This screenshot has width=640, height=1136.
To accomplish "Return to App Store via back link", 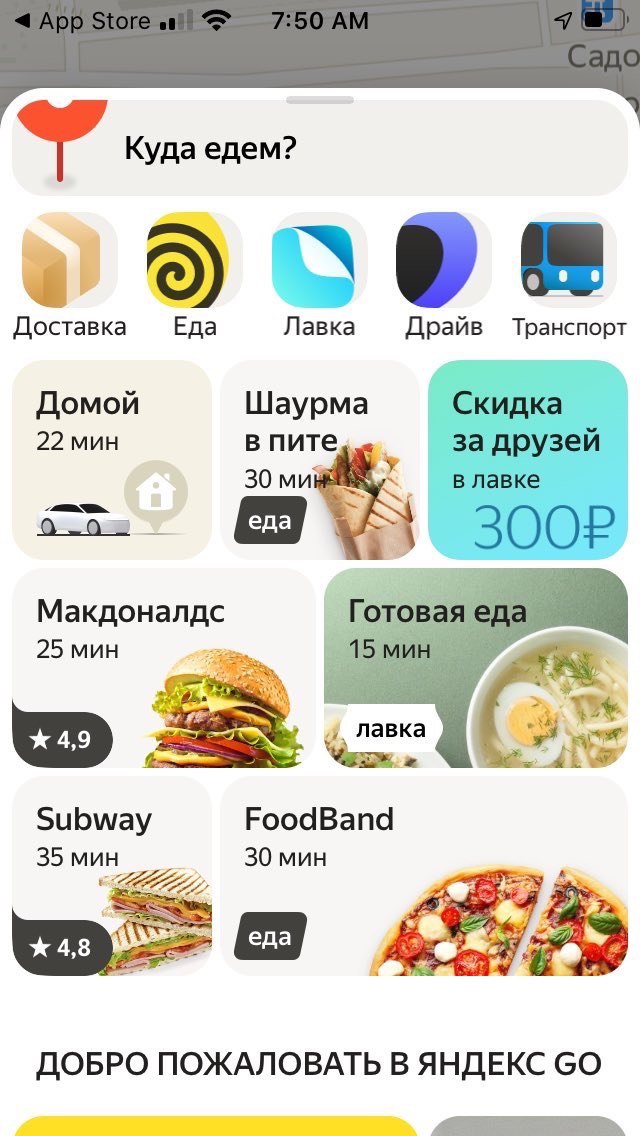I will 84,20.
